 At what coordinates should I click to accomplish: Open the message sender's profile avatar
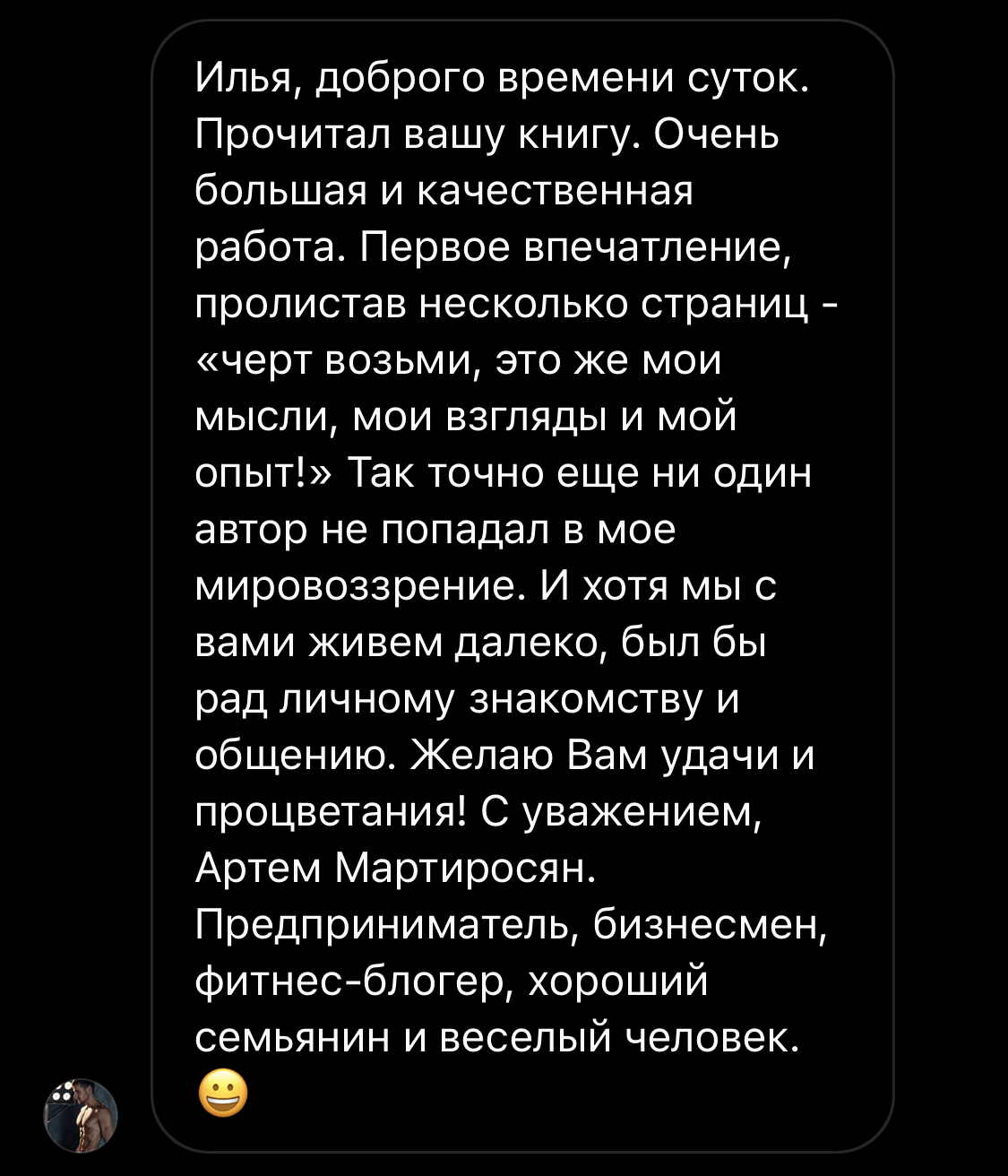point(81,1115)
